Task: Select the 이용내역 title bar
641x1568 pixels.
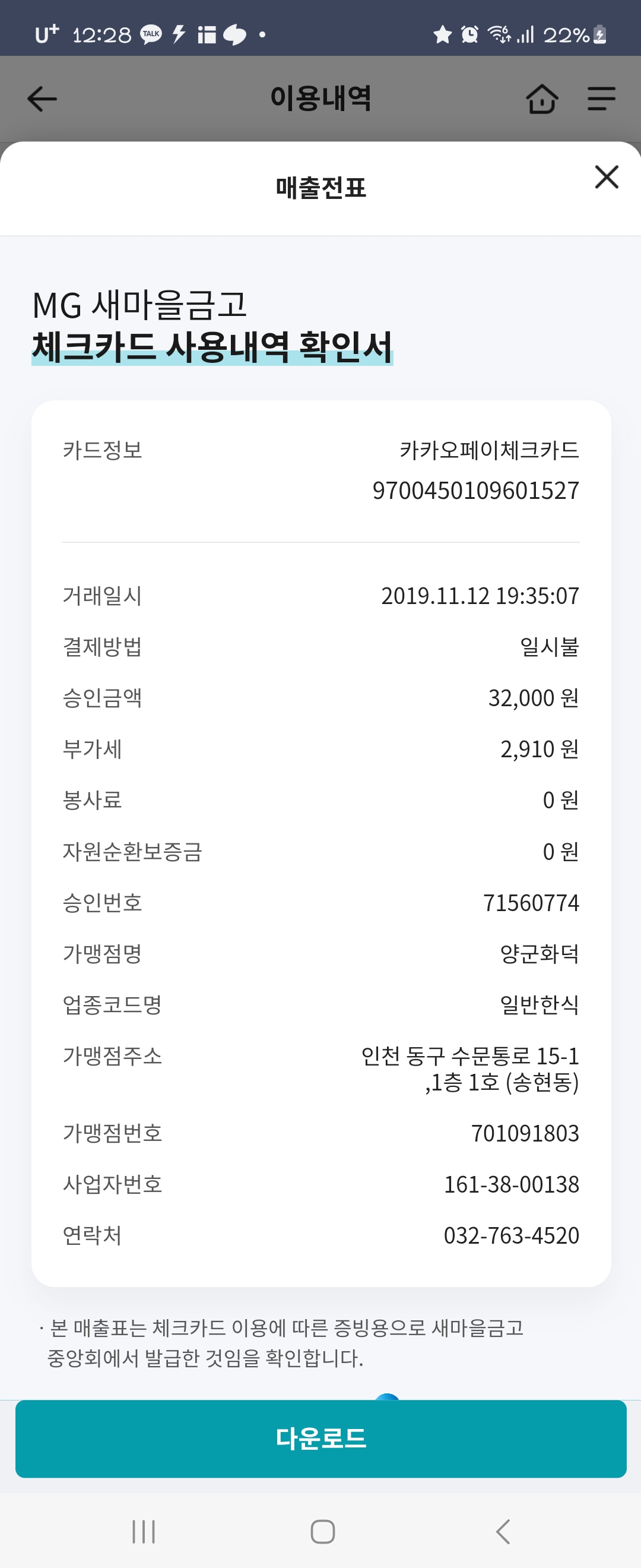Action: 320,99
